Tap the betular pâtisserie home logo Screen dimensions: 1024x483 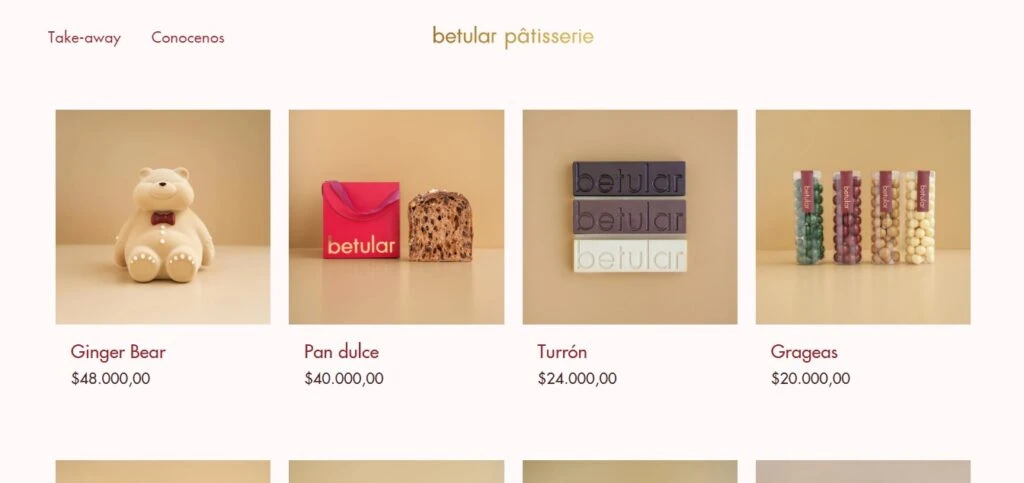pyautogui.click(x=512, y=37)
